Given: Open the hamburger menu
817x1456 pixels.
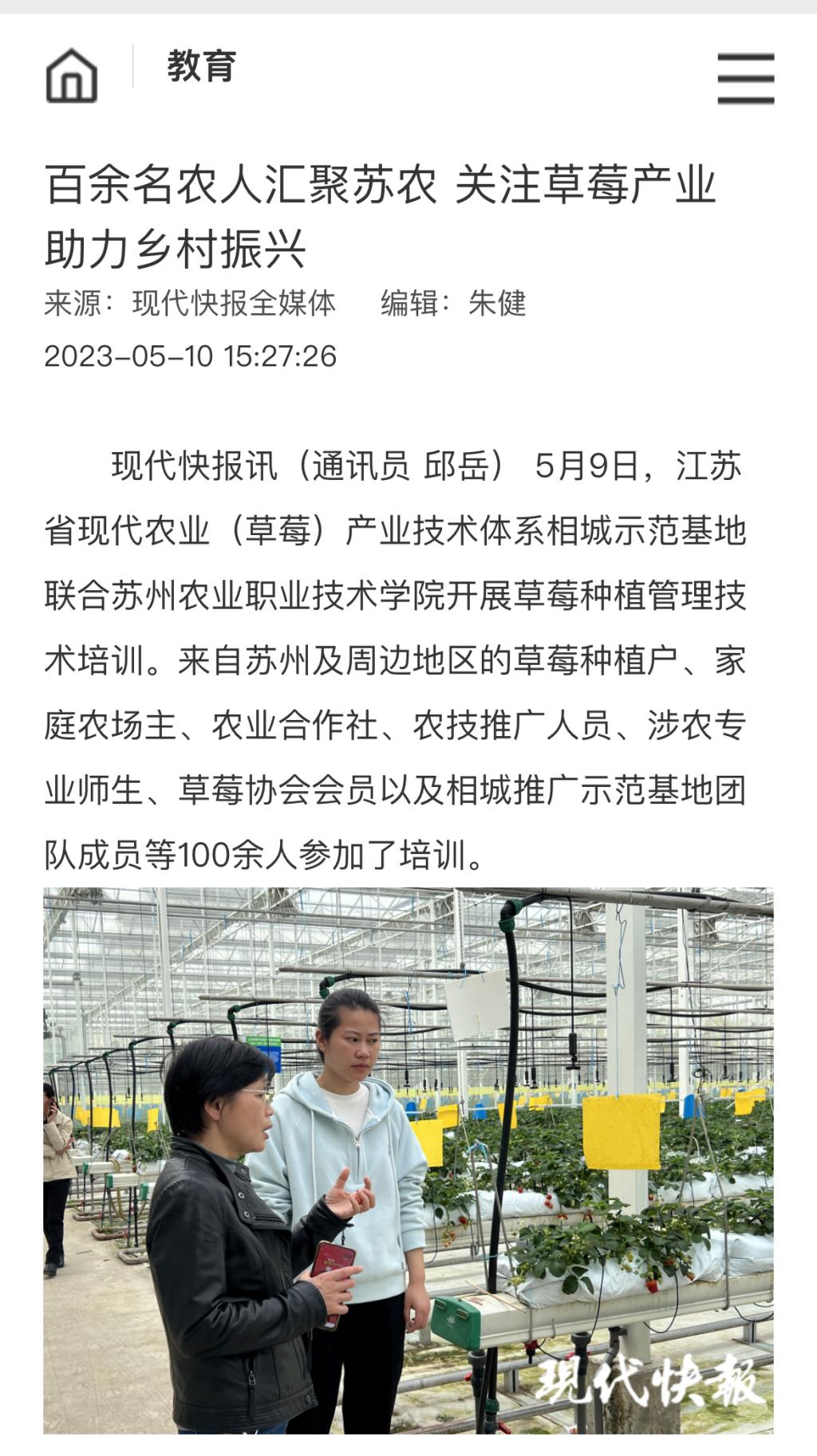Looking at the screenshot, I should coord(745,78).
